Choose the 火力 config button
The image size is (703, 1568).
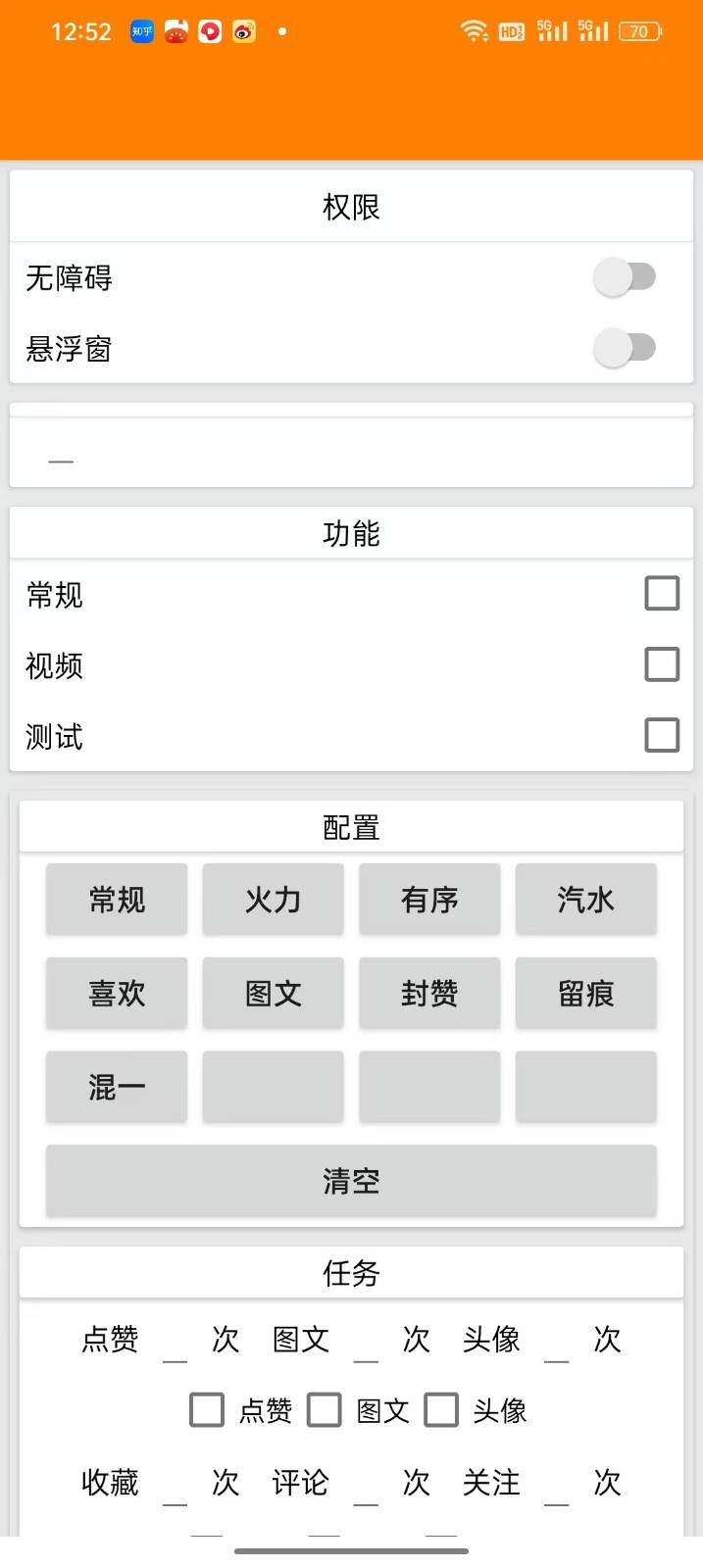coord(273,899)
